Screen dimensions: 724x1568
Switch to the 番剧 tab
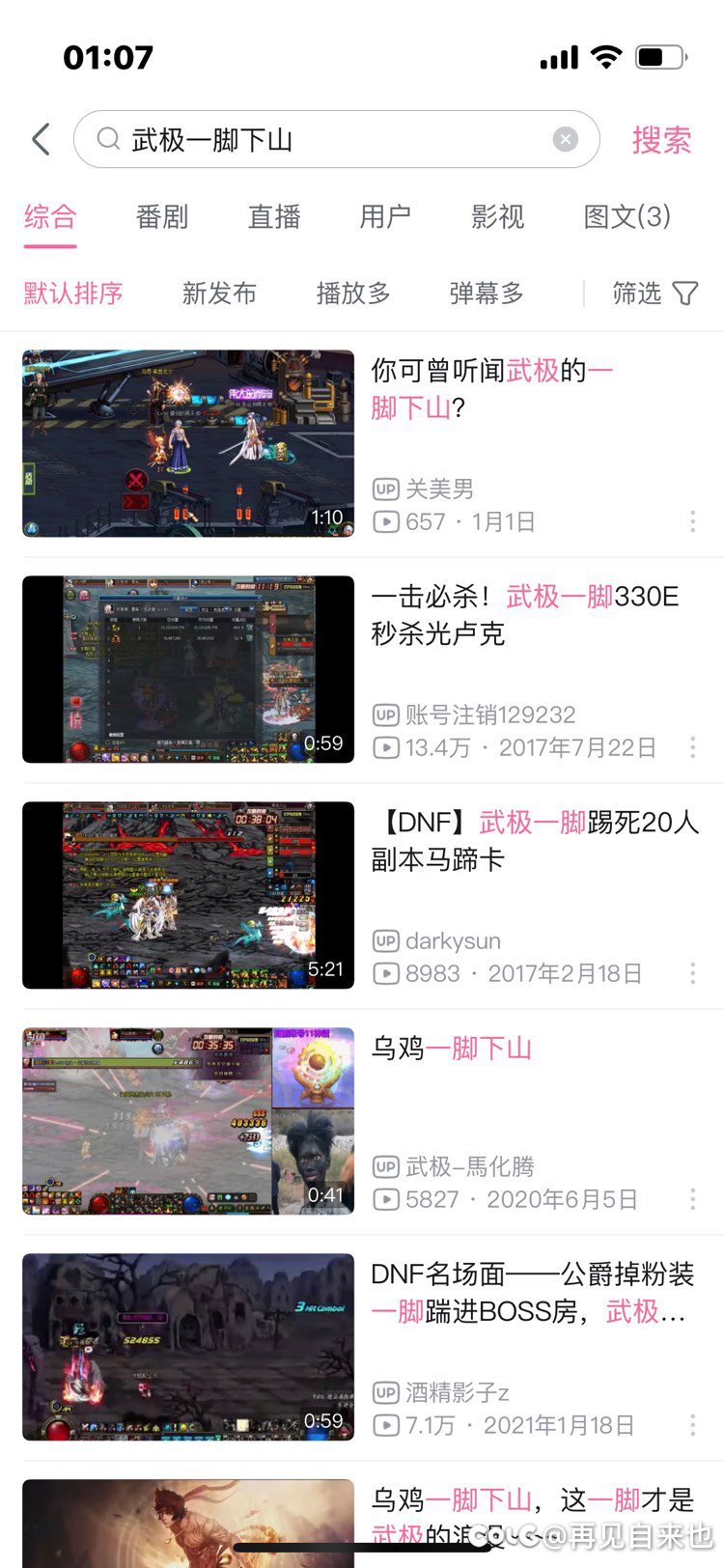(162, 216)
